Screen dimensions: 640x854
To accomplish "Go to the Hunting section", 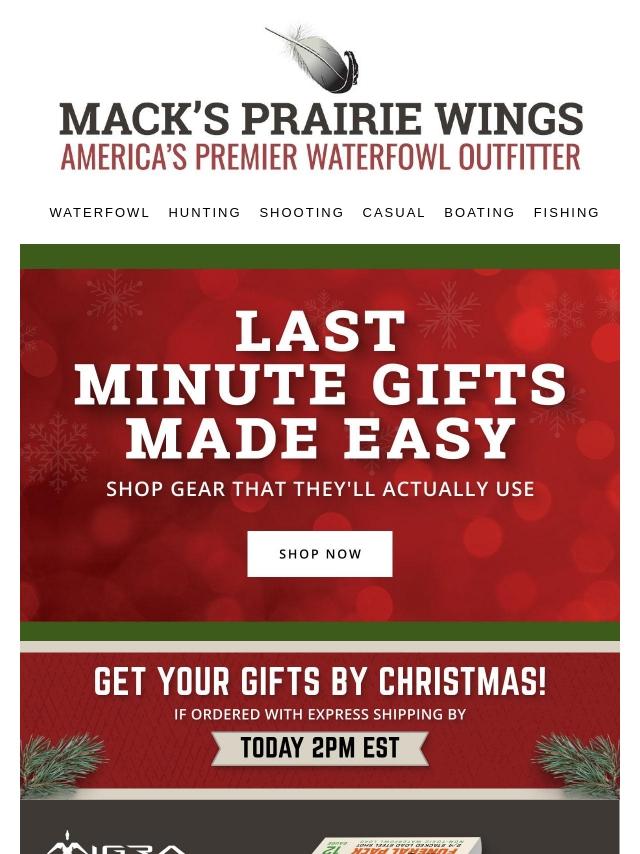I will pyautogui.click(x=204, y=212).
